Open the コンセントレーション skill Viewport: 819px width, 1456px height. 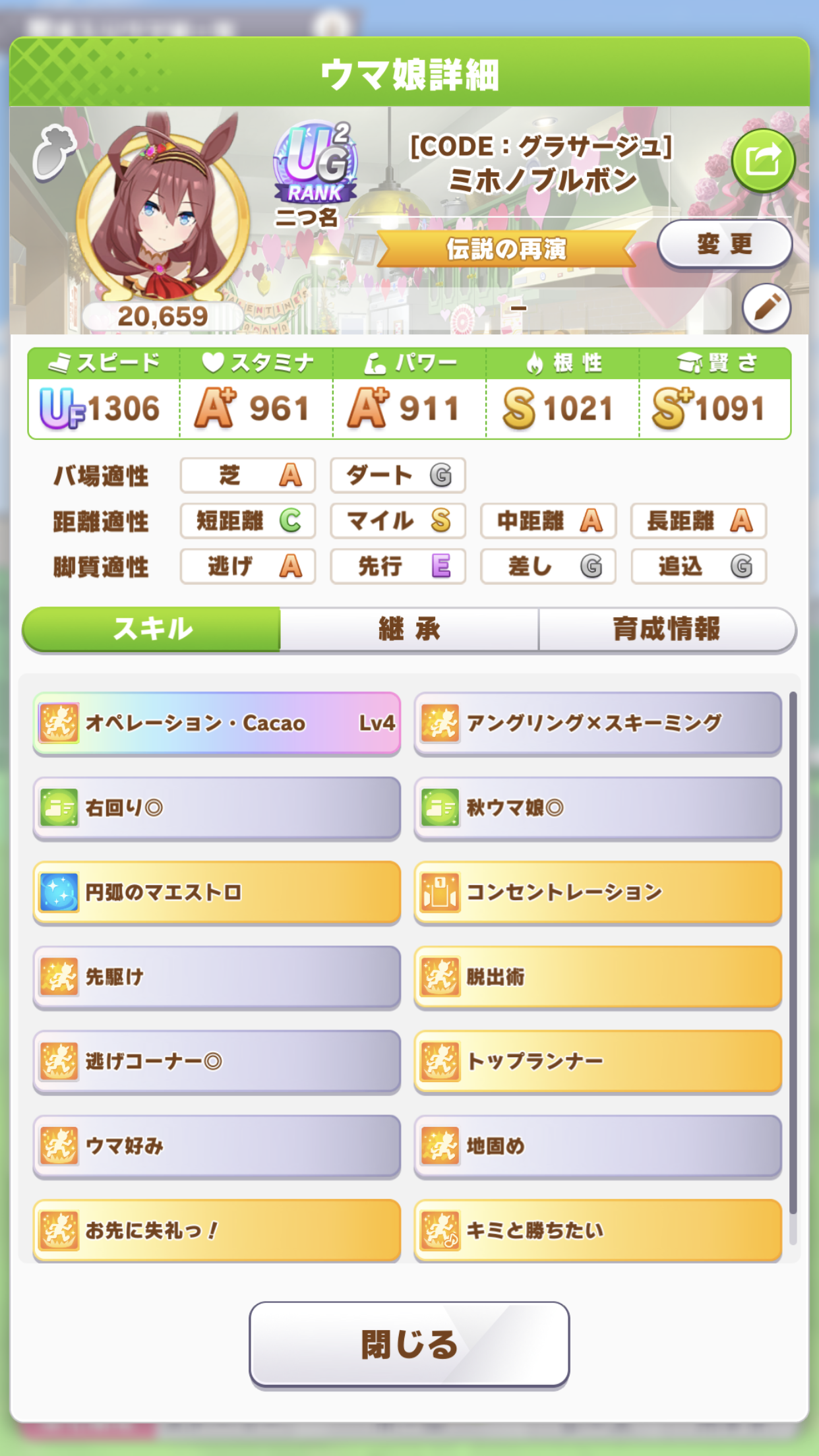(597, 892)
